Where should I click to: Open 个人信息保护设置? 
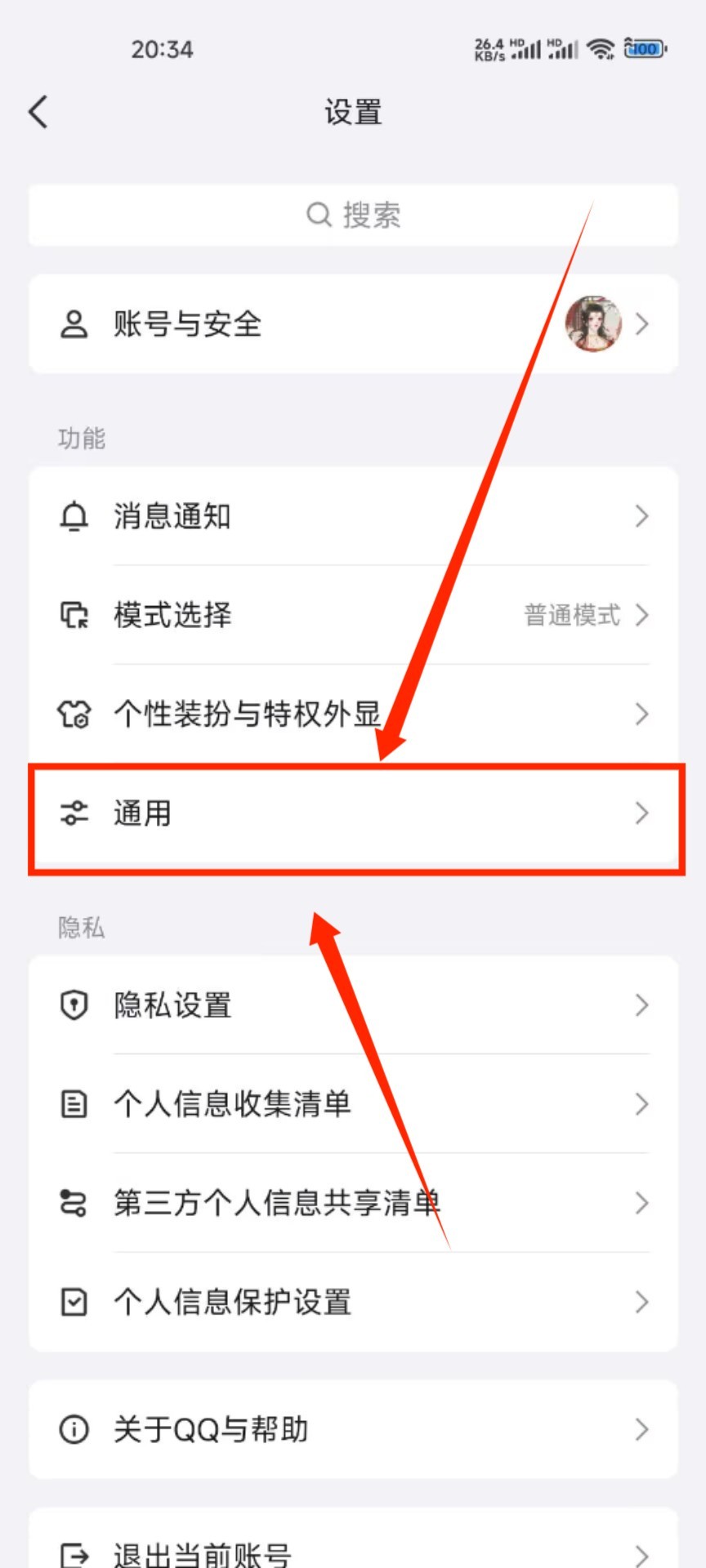tap(353, 1302)
